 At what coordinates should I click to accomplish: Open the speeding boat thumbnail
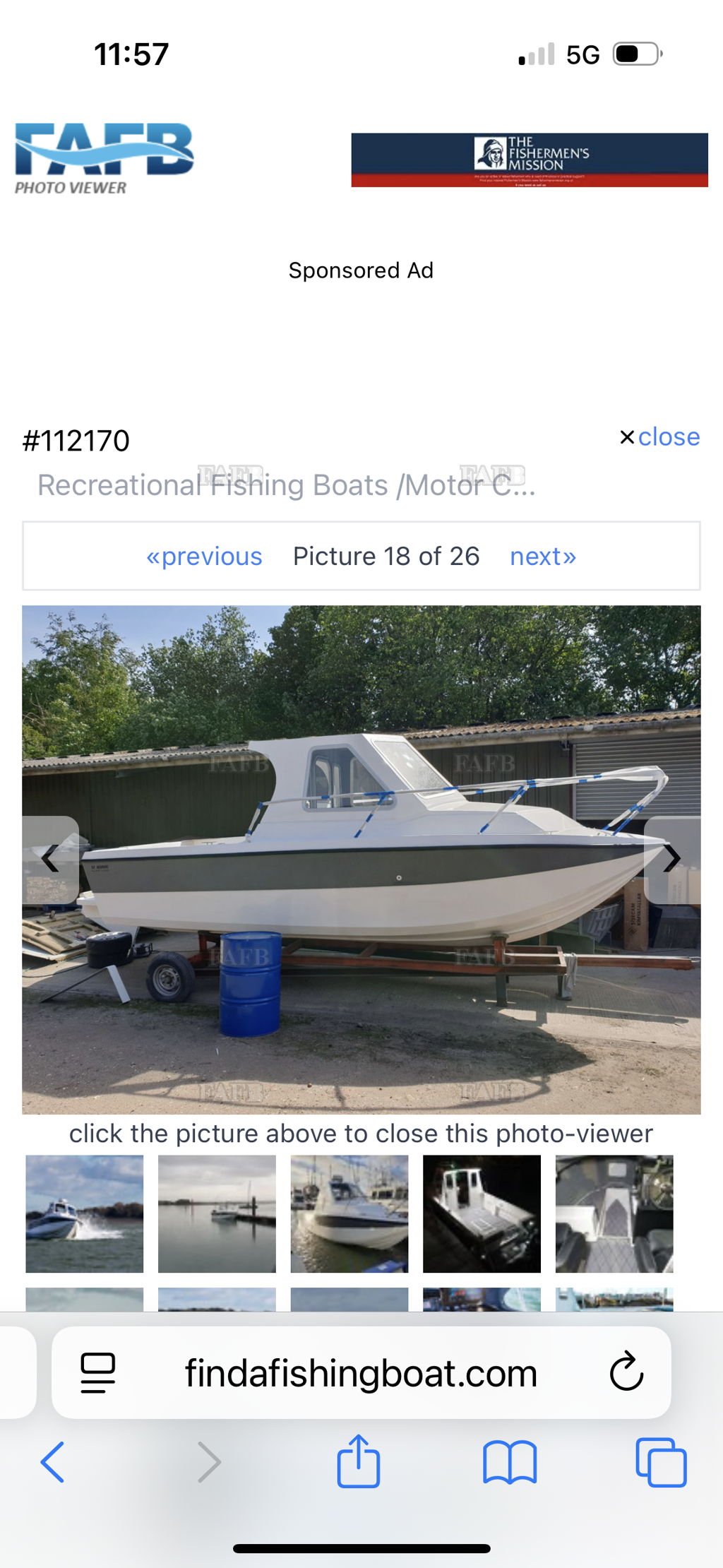tap(84, 1213)
